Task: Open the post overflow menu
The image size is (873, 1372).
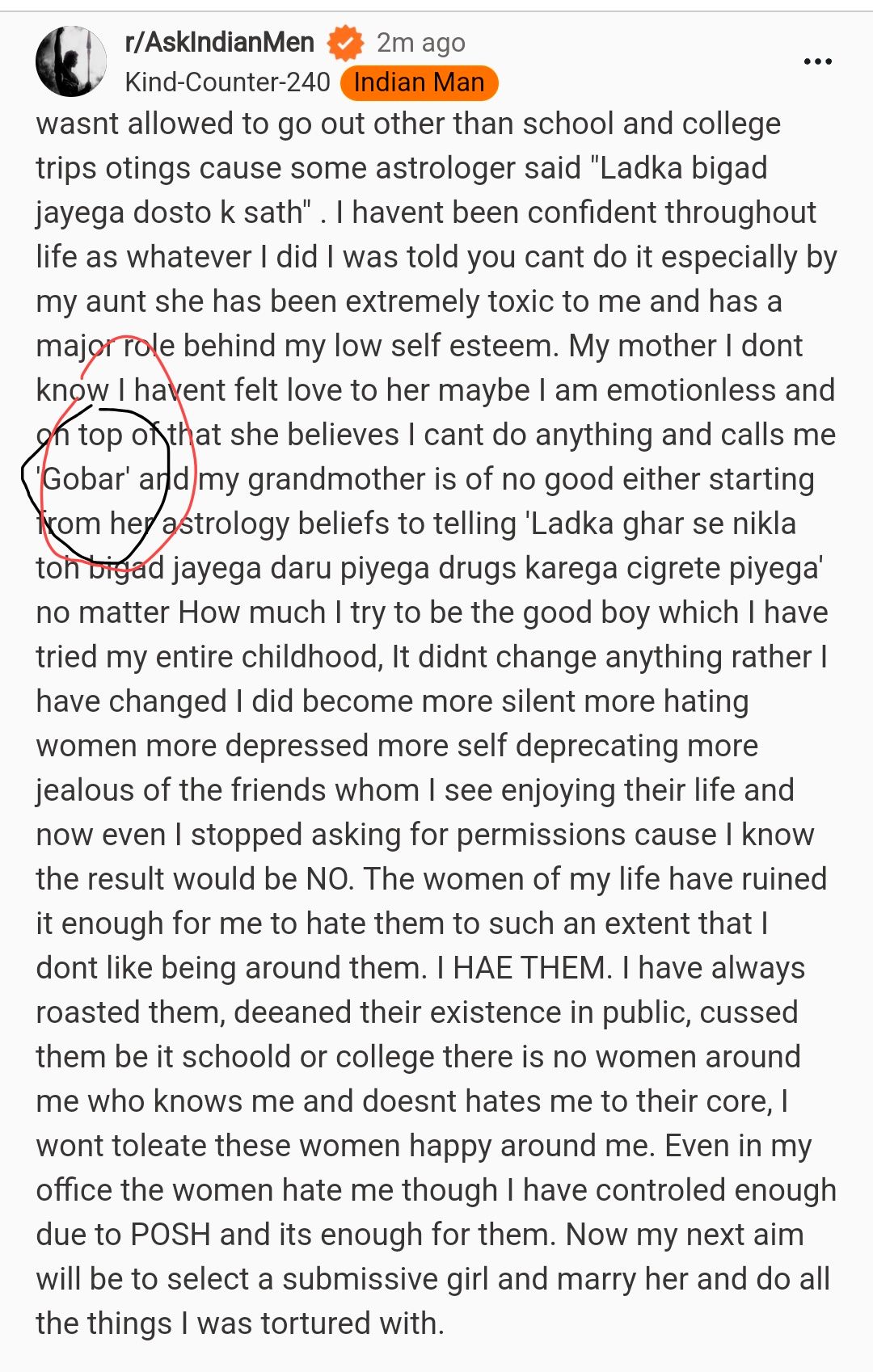Action: click(x=817, y=61)
